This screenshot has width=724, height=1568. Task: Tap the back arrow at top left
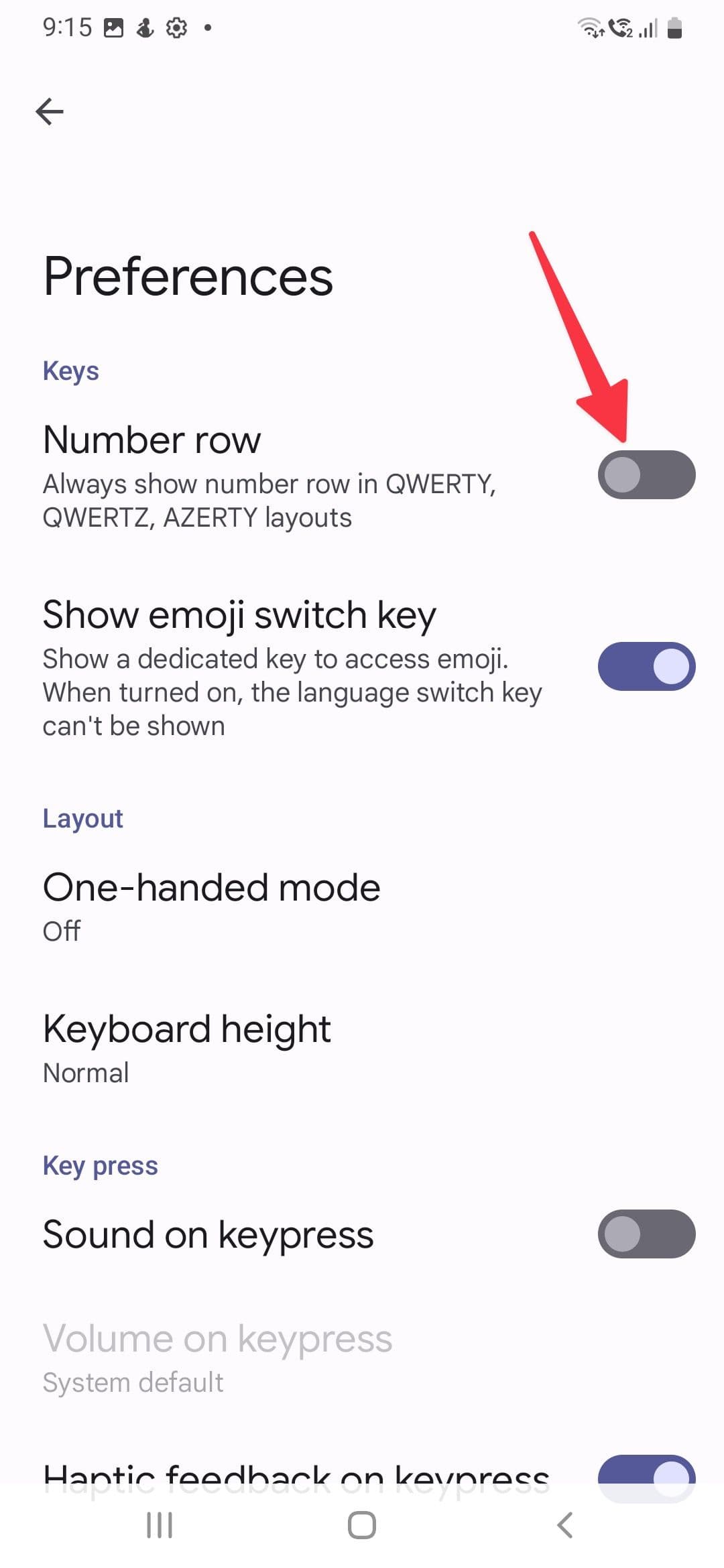pyautogui.click(x=50, y=111)
